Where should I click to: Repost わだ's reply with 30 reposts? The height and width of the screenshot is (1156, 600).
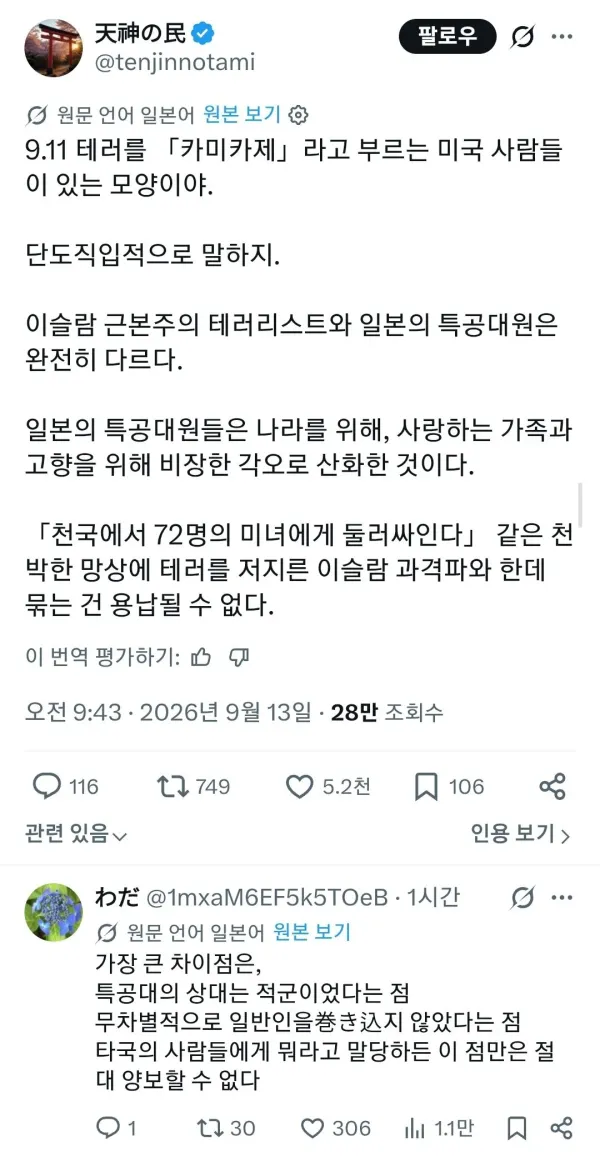226,1128
